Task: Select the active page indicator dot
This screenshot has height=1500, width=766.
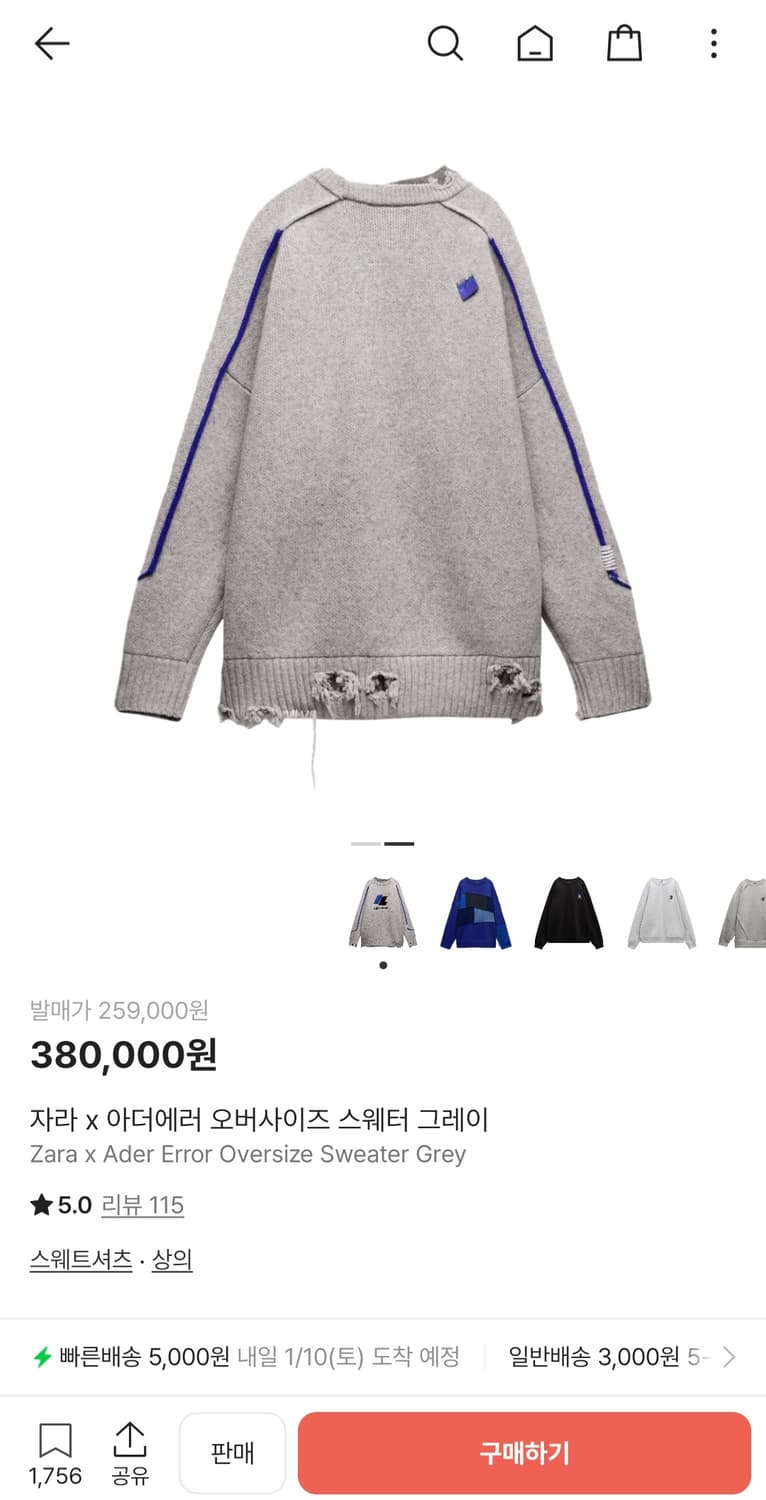Action: click(383, 965)
